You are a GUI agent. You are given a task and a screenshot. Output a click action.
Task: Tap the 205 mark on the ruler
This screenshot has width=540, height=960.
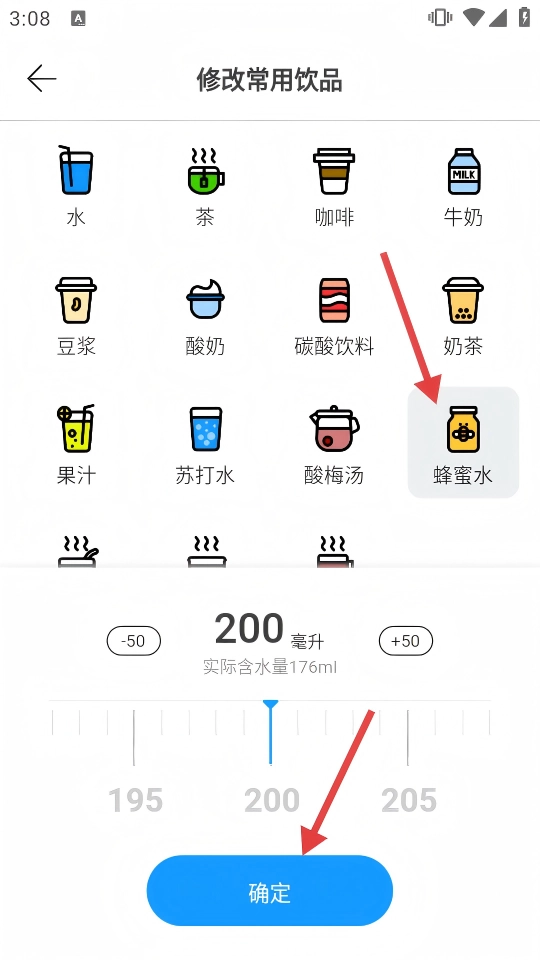click(409, 800)
